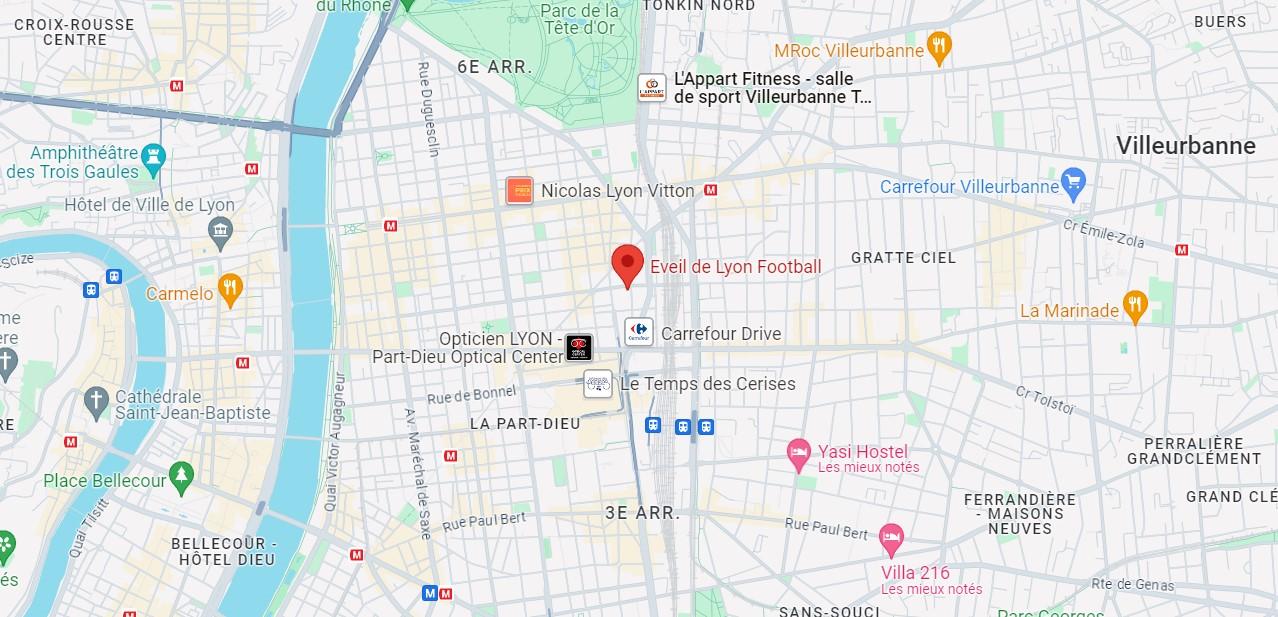Open L'Appart Fitness Villeurbanne marker
1278x617 pixels.
(x=652, y=87)
